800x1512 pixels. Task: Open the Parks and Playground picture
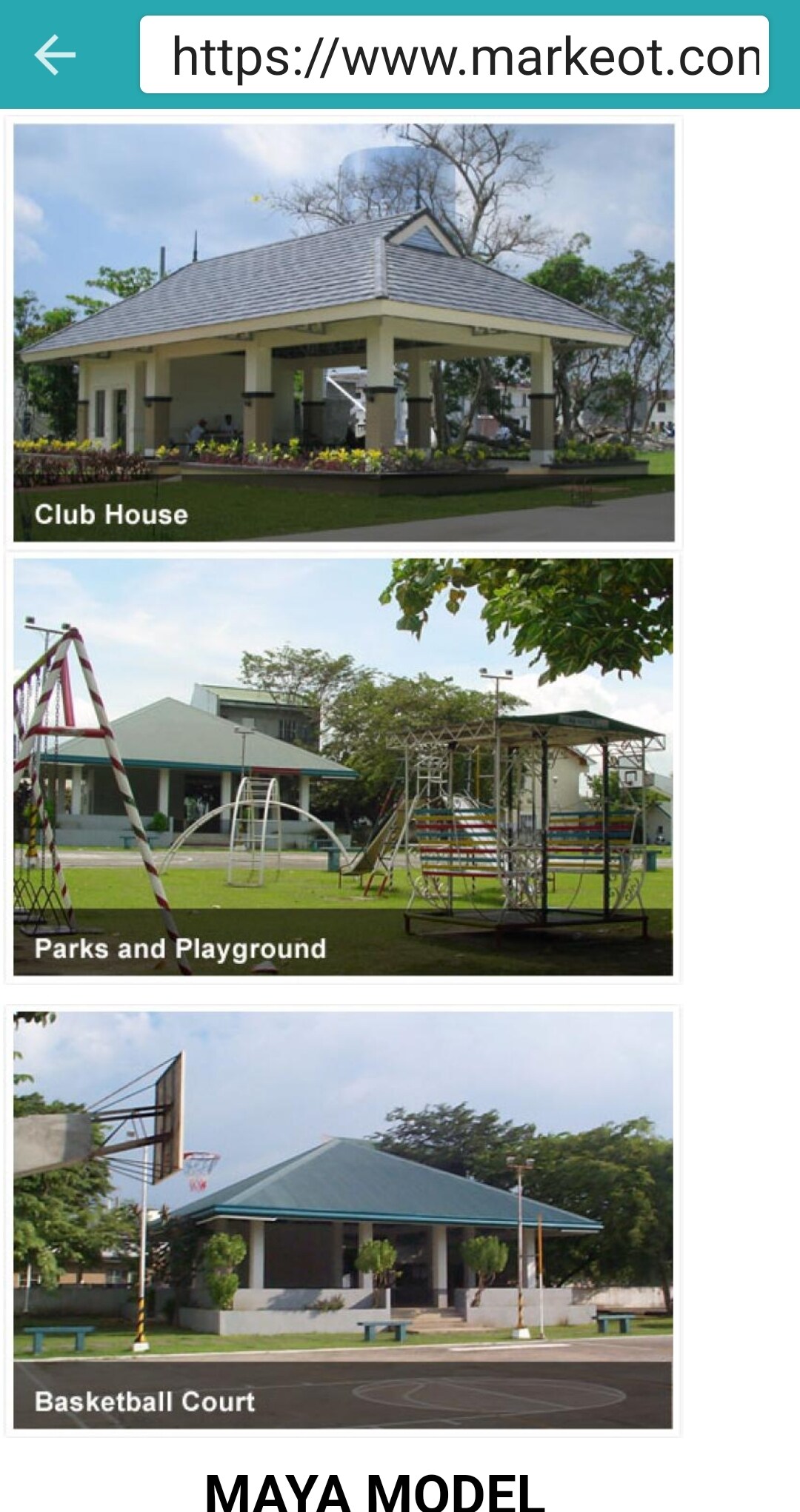343,767
